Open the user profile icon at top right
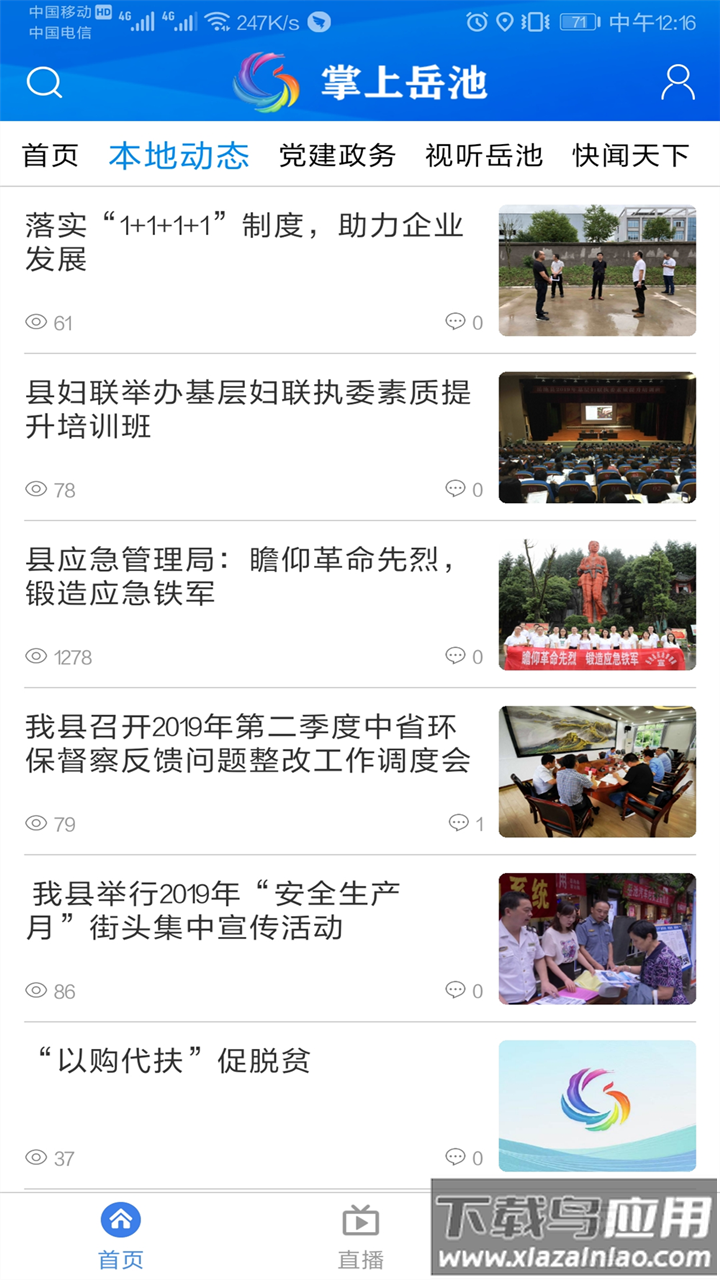The width and height of the screenshot is (720, 1280). pyautogui.click(x=678, y=83)
